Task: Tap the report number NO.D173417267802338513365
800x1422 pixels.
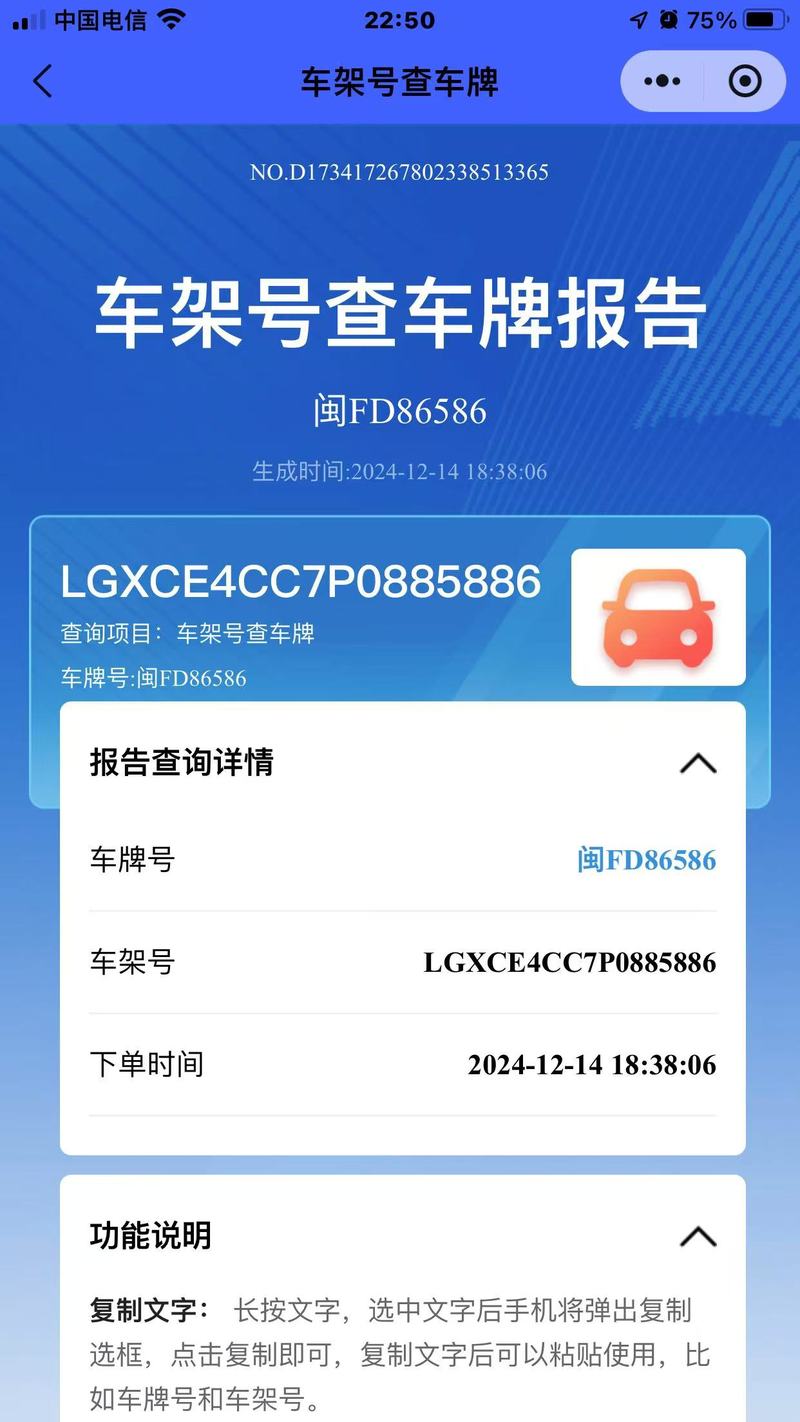Action: click(x=399, y=171)
